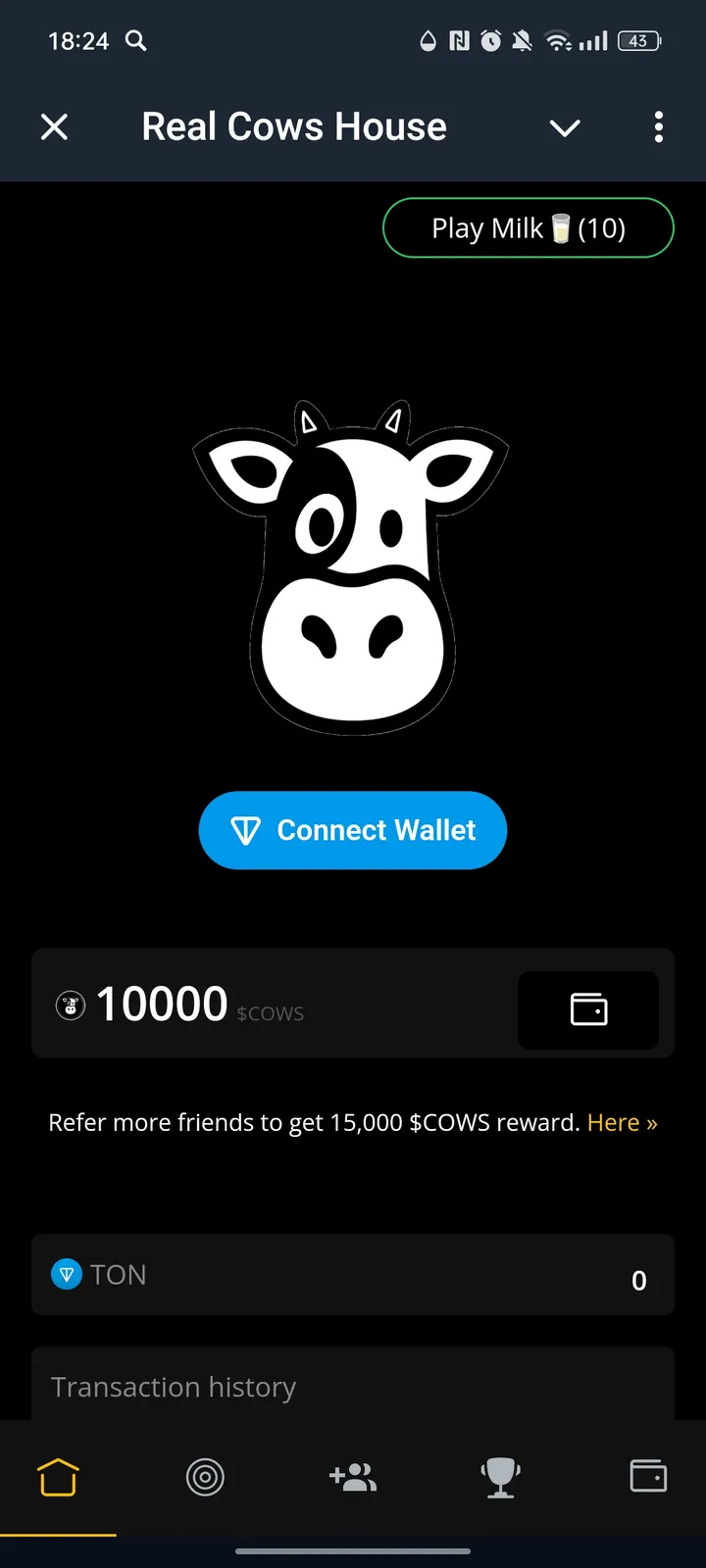Viewport: 706px width, 1568px height.
Task: Open the search icon in the status bar
Action: (136, 41)
